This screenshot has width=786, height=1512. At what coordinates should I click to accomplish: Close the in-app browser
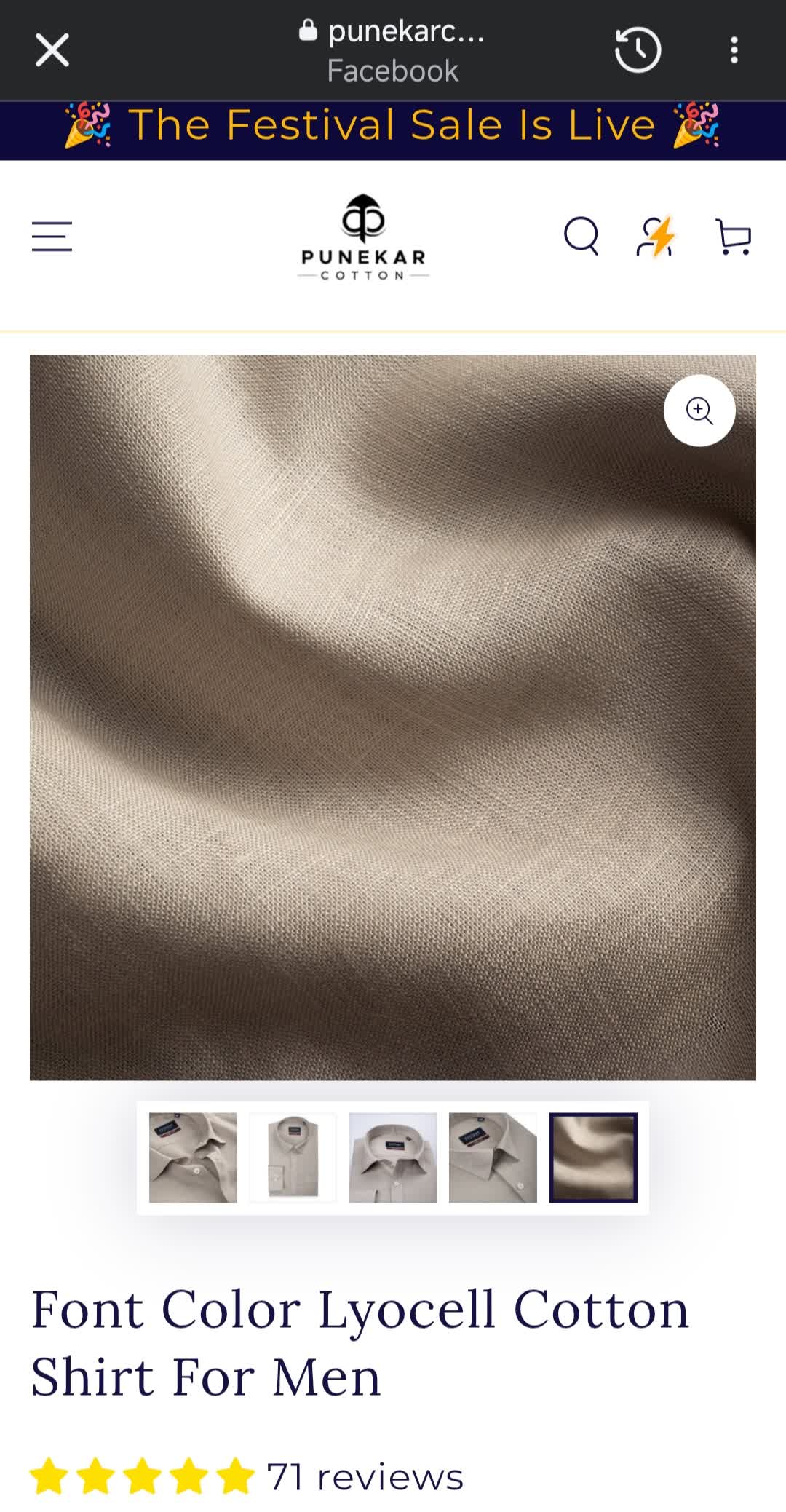click(52, 50)
